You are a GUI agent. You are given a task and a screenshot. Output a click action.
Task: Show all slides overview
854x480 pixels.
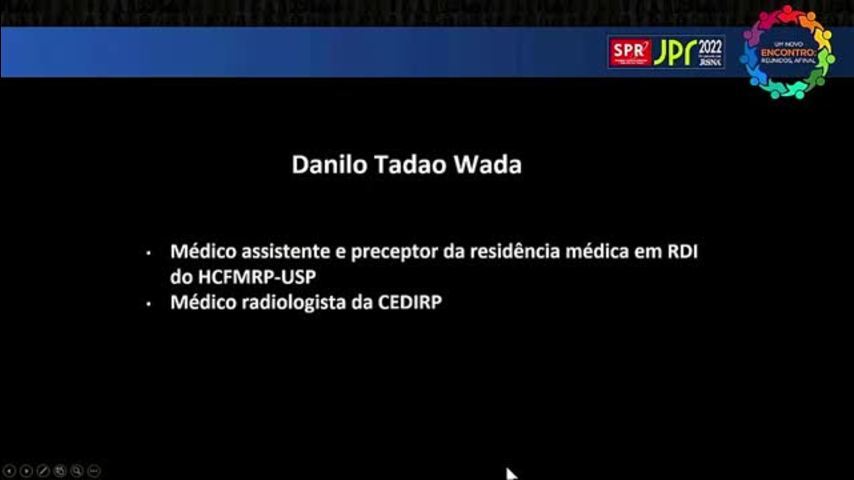(x=60, y=471)
